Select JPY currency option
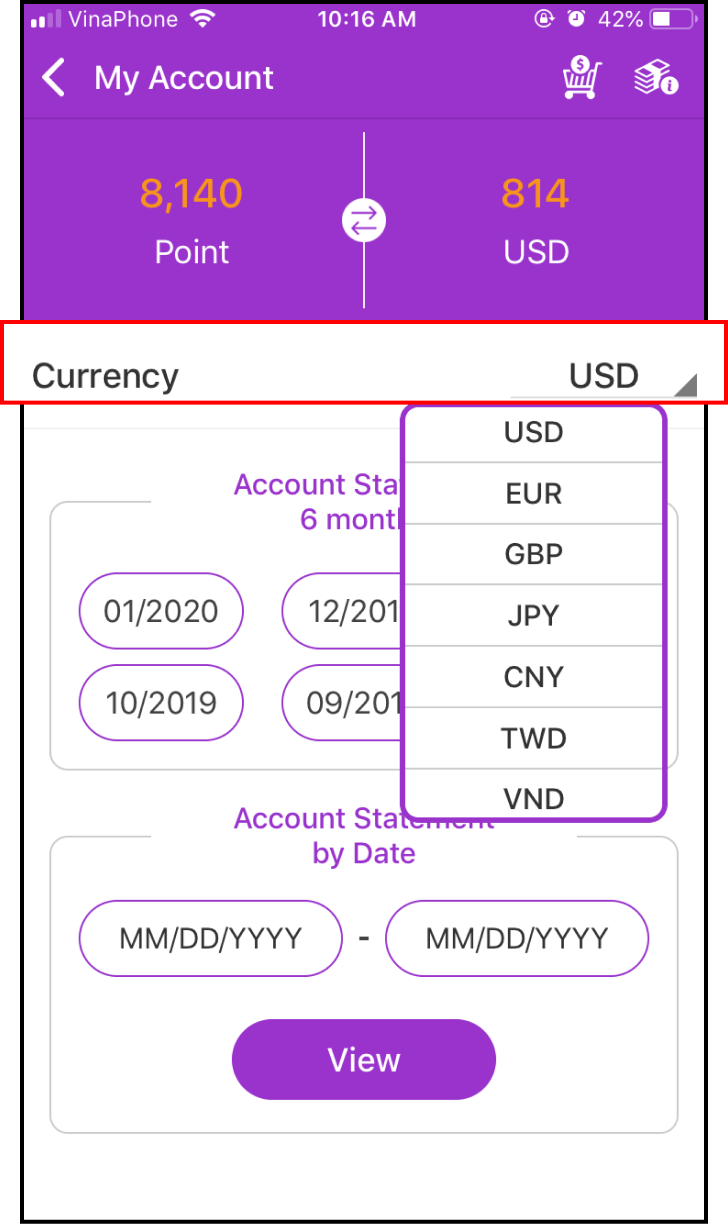Viewport: 728px width, 1224px height. click(533, 616)
